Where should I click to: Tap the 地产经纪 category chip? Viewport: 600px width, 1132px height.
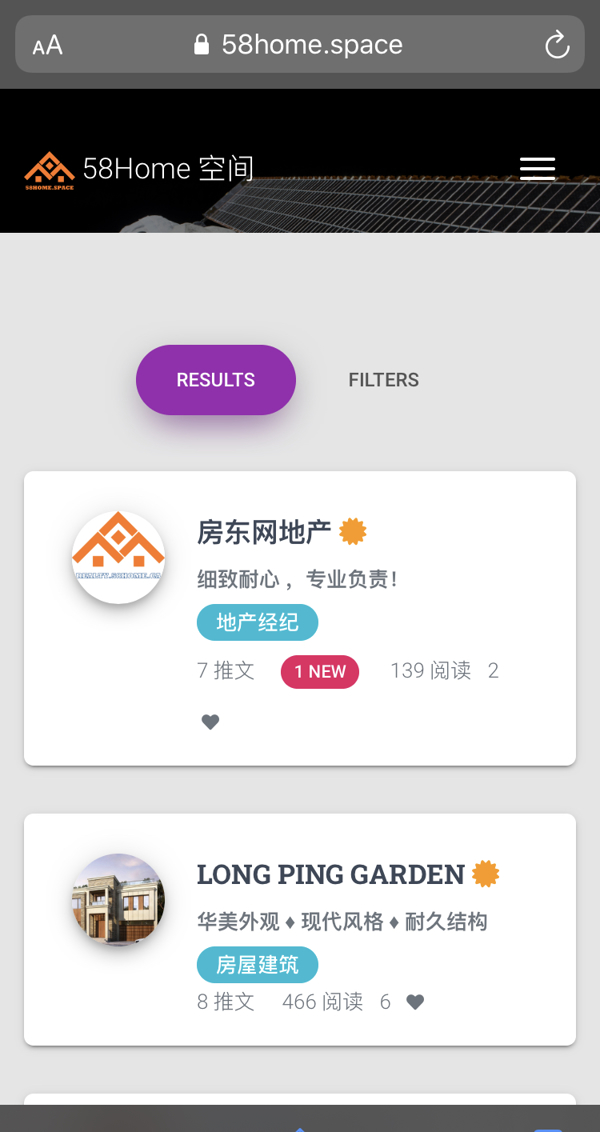[257, 622]
